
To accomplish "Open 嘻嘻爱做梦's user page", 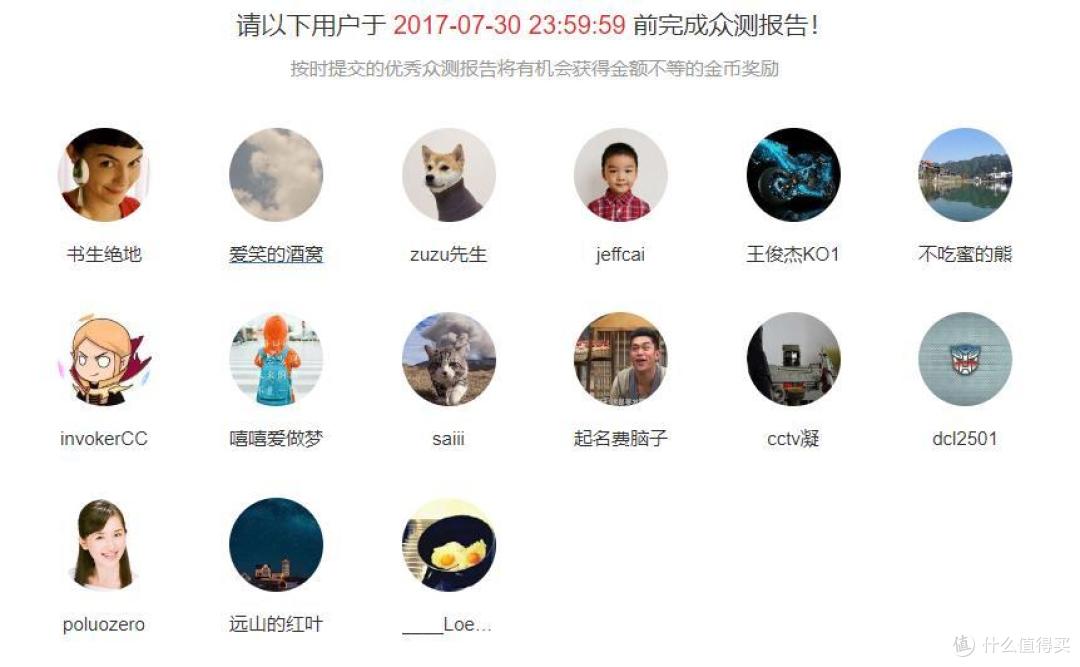I will (276, 359).
